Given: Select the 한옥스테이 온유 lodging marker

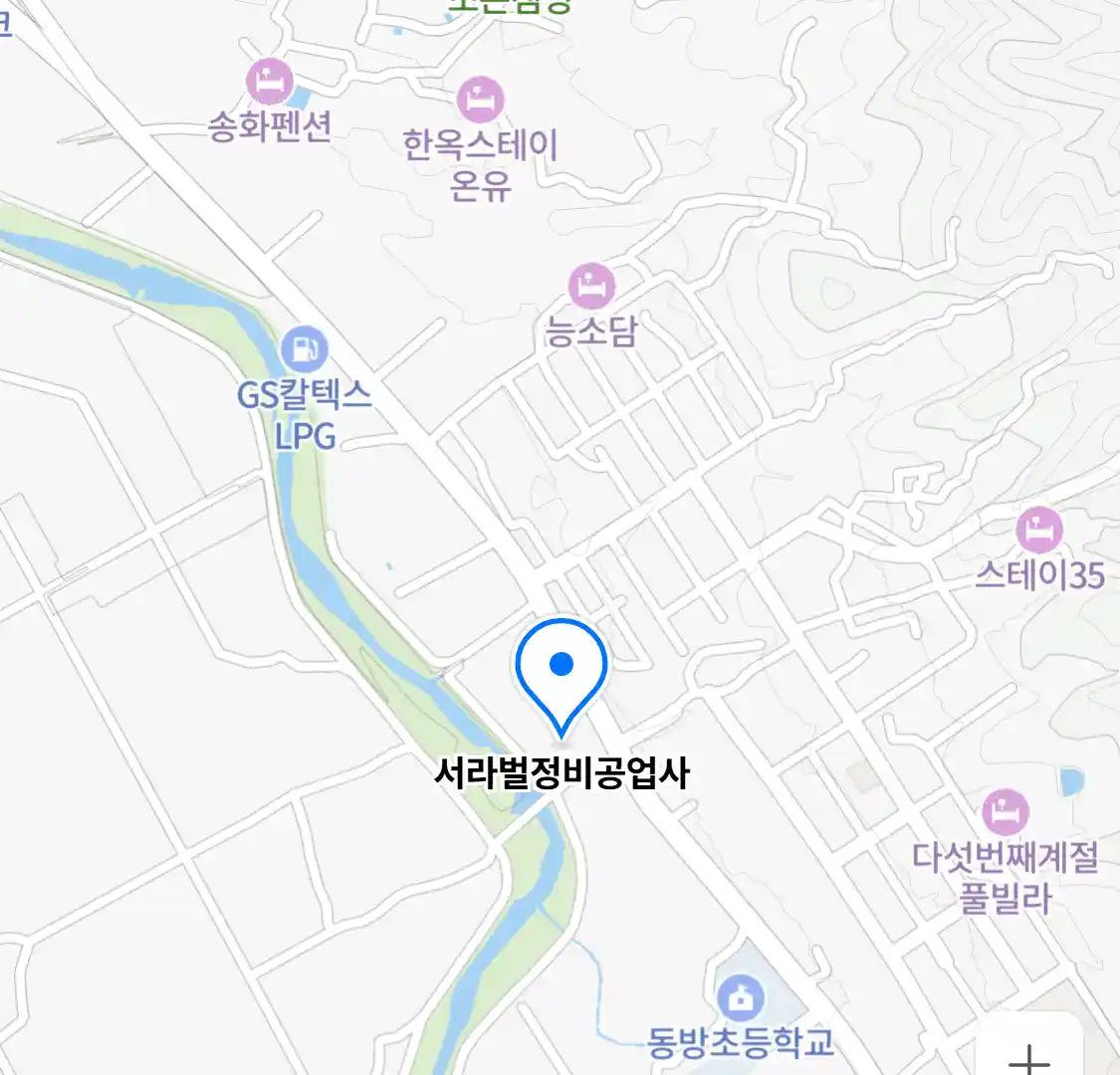Looking at the screenshot, I should coord(480,100).
